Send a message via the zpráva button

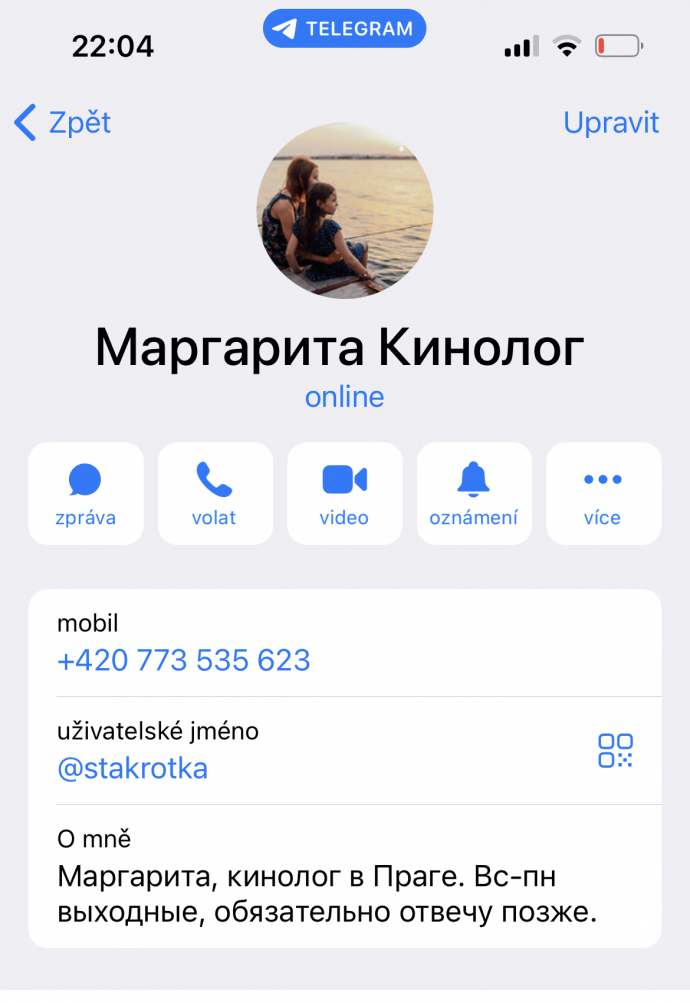click(x=86, y=494)
